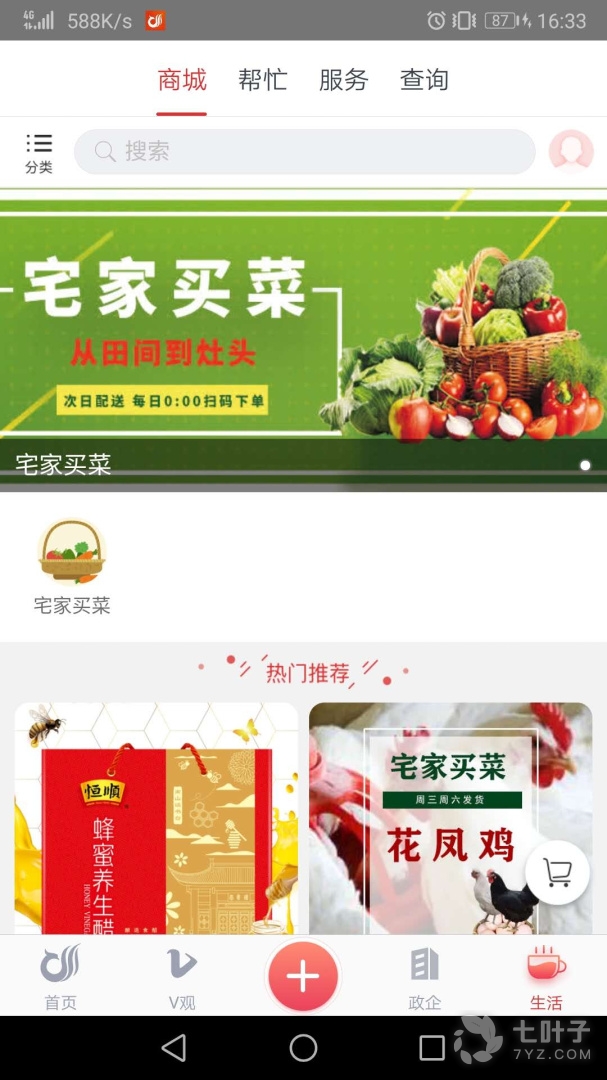View the 恒顺 蜂蜜养生醋 product card
The width and height of the screenshot is (607, 1080).
(156, 818)
